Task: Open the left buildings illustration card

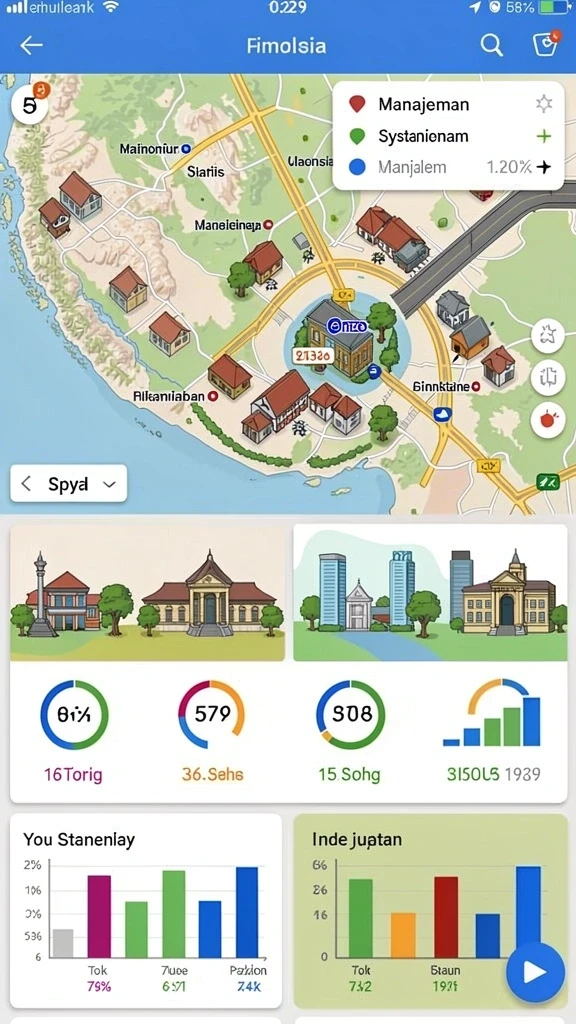Action: tap(148, 593)
